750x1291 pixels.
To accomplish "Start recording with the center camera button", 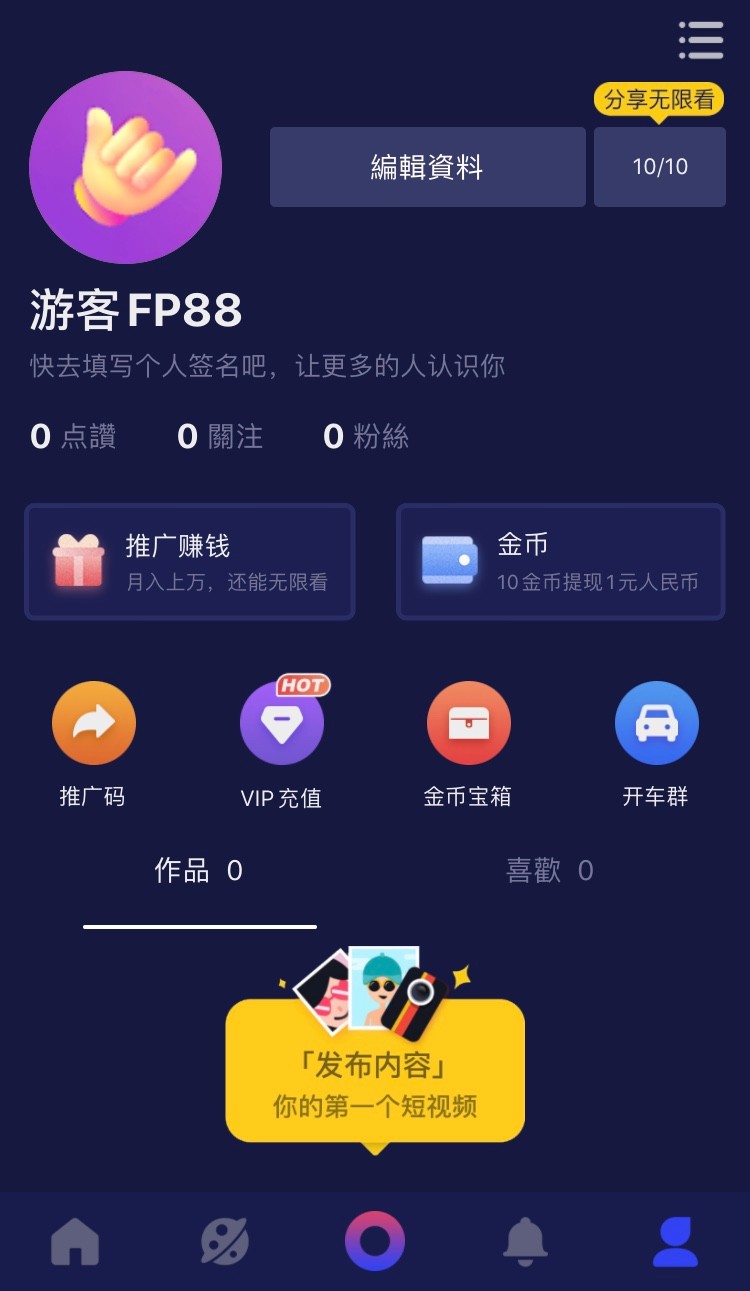I will coord(375,1240).
